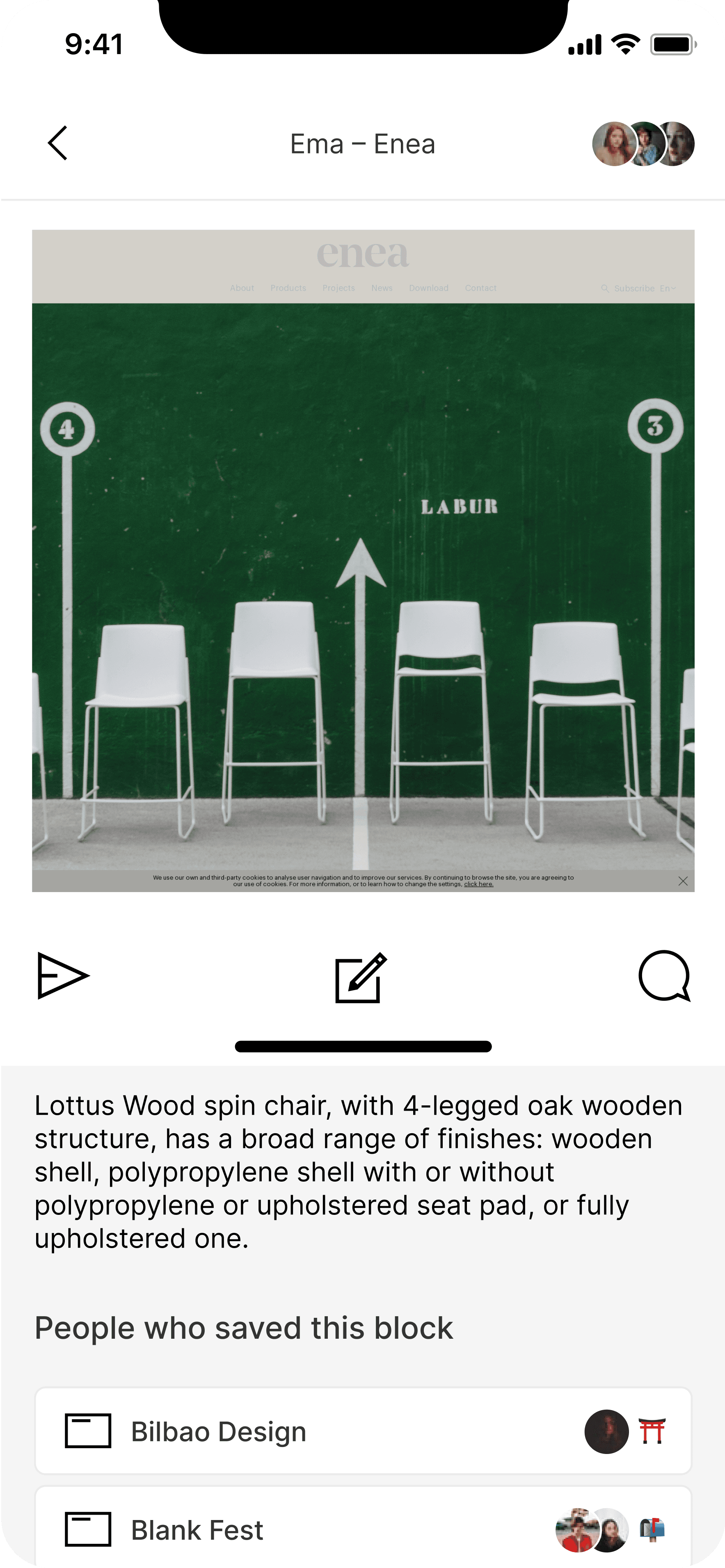Edit this block with the pencil icon
The image size is (725, 1568).
[x=361, y=977]
